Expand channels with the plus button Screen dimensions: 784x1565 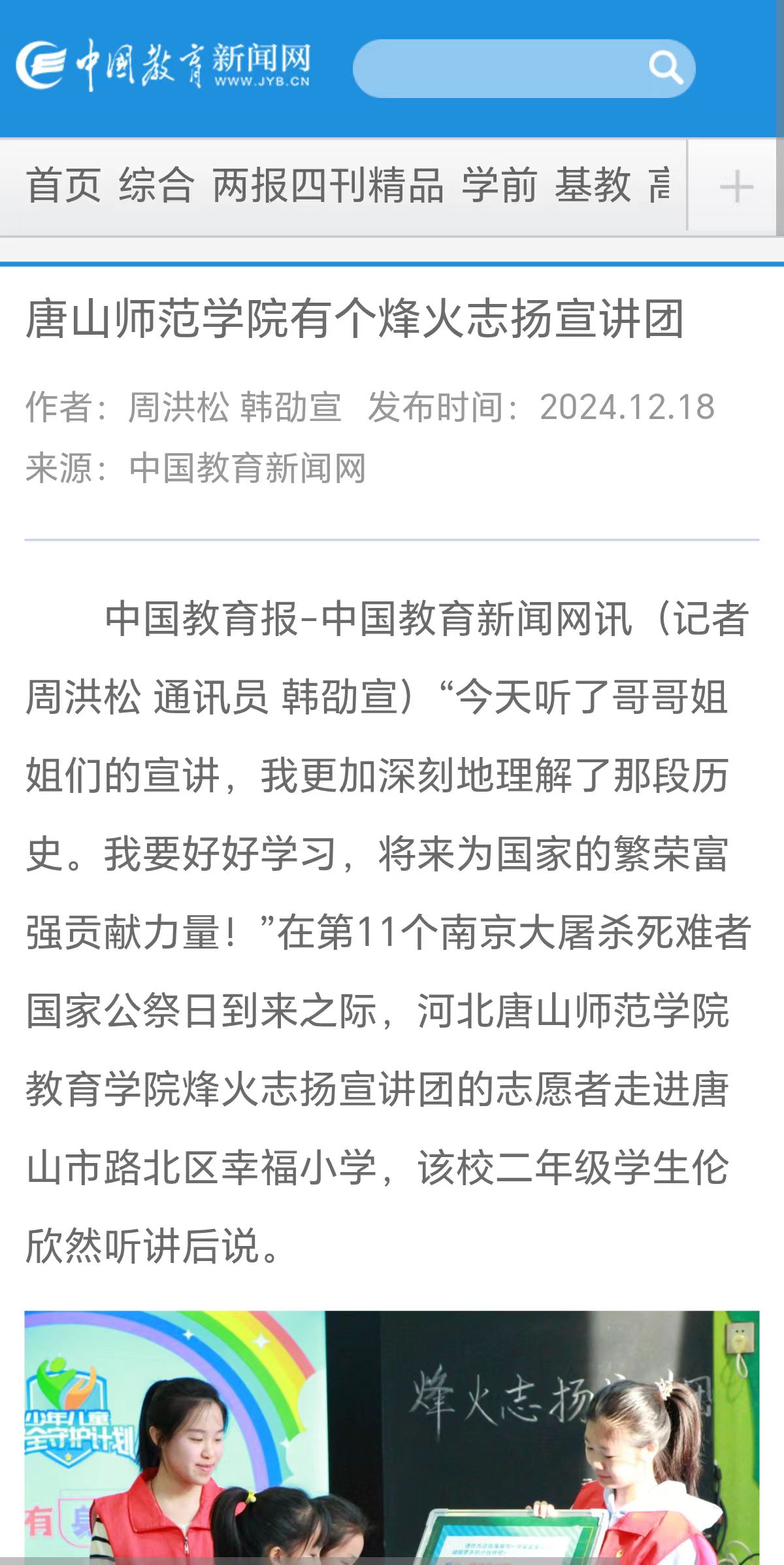pos(736,187)
